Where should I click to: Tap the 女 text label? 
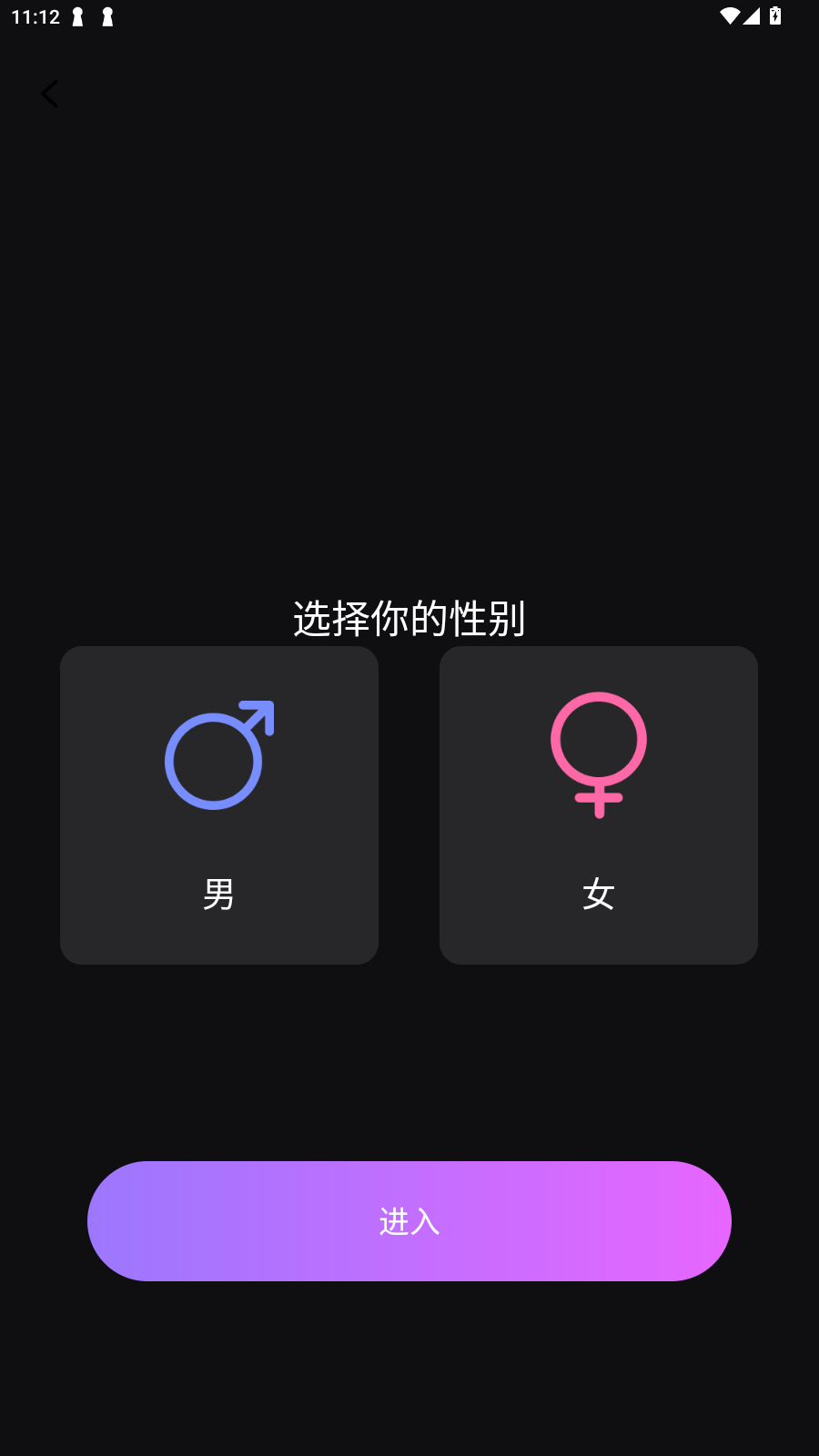click(598, 895)
